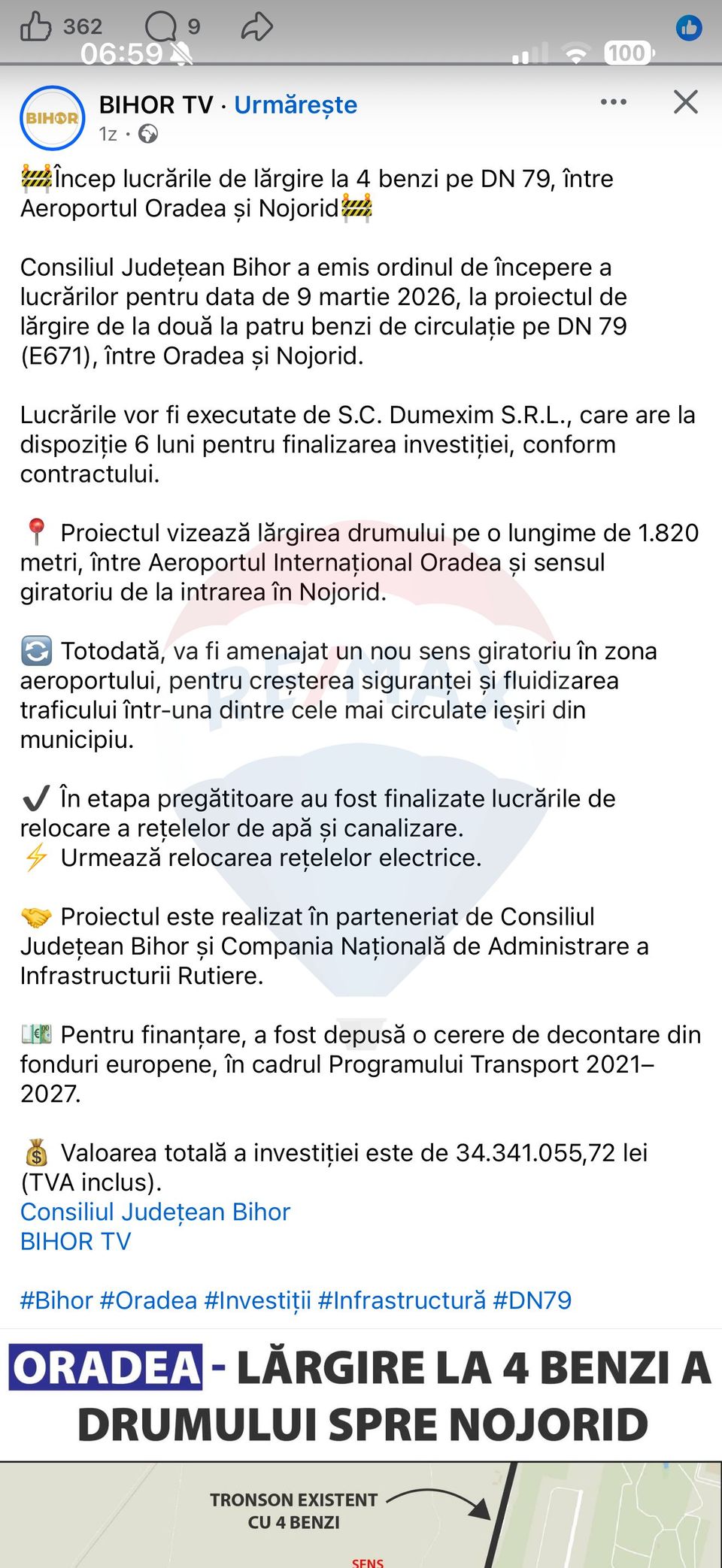Open the BIHOR TV profile picture
This screenshot has height=1568, width=722.
(51, 119)
